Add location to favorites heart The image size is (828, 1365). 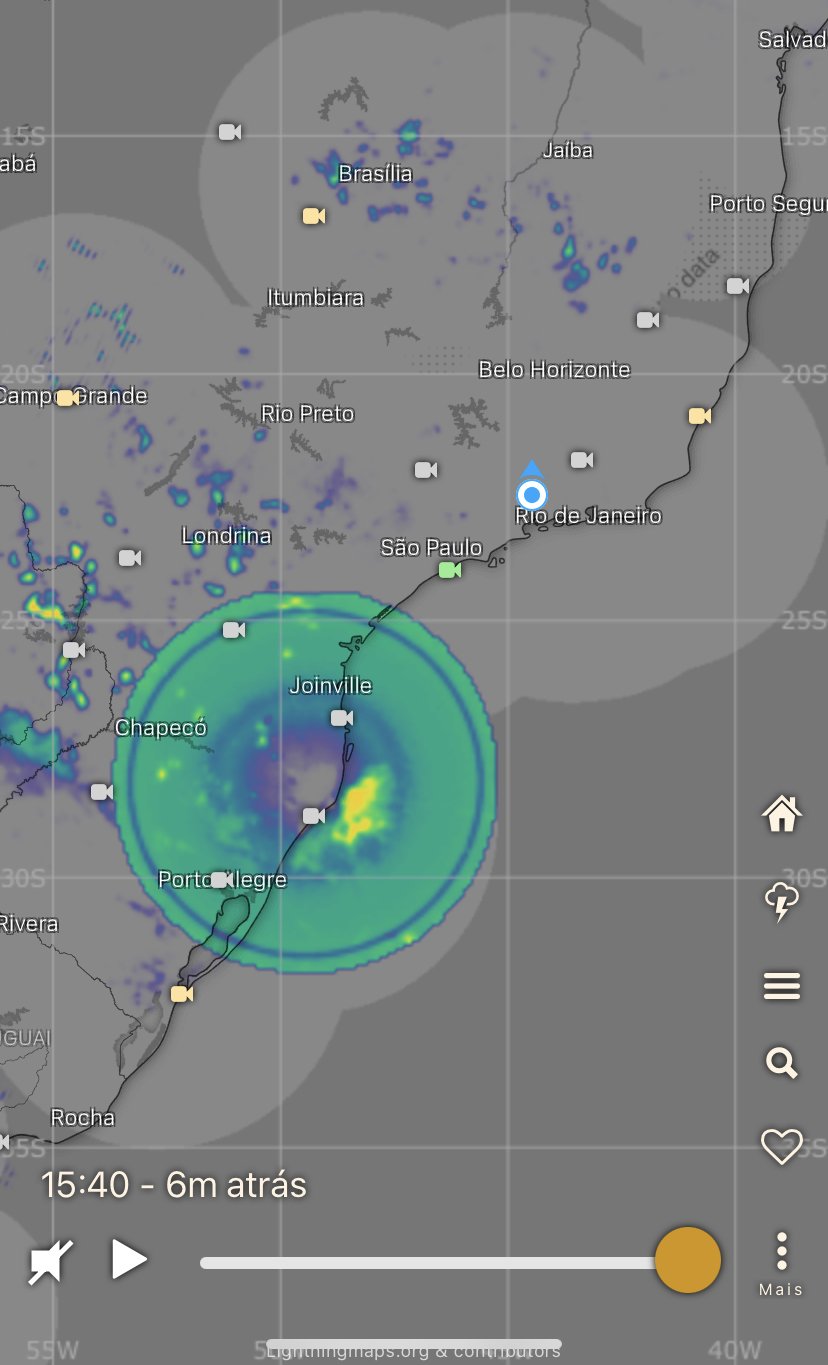click(x=781, y=1146)
